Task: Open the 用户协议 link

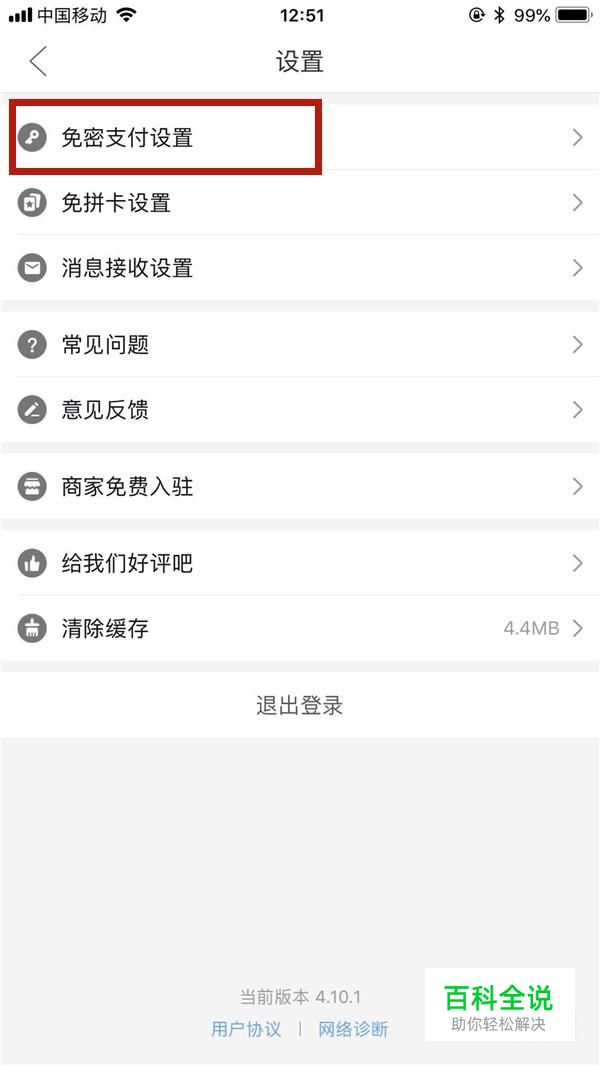Action: point(246,1029)
